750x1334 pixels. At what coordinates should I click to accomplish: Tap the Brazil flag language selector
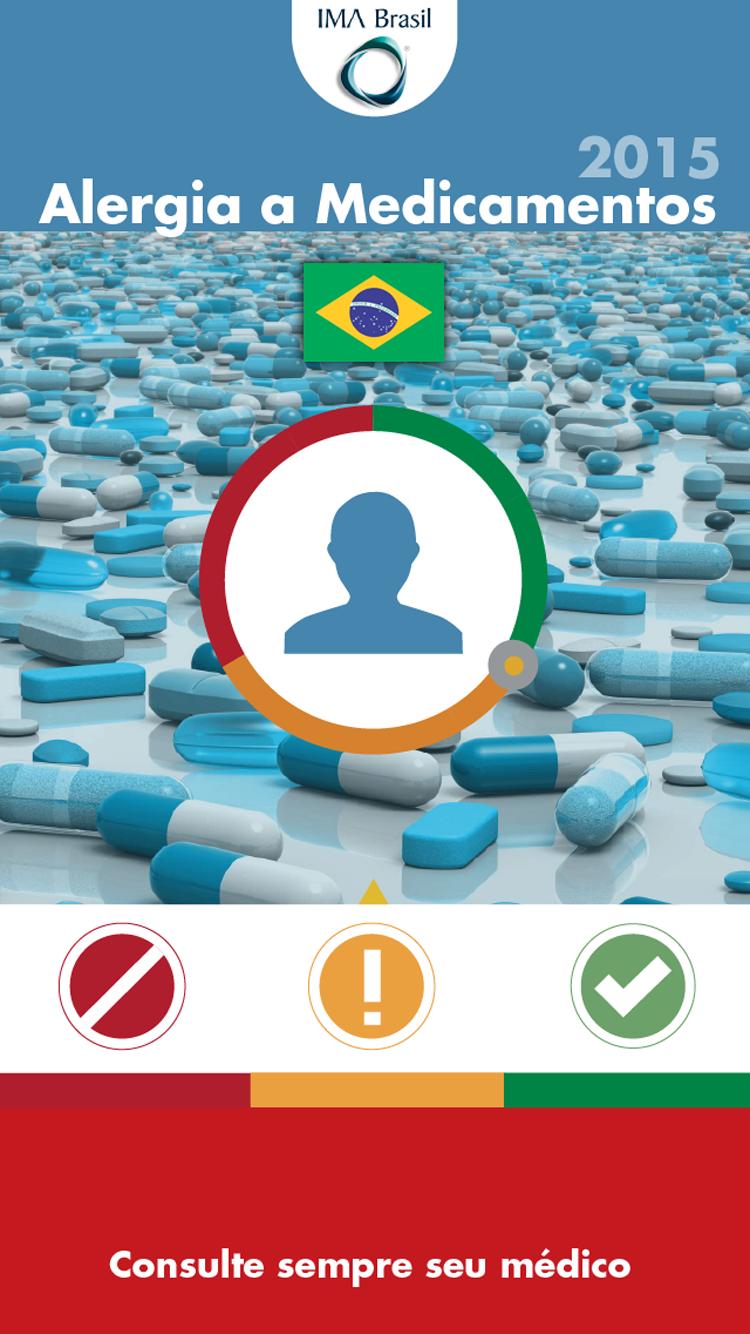(373, 312)
